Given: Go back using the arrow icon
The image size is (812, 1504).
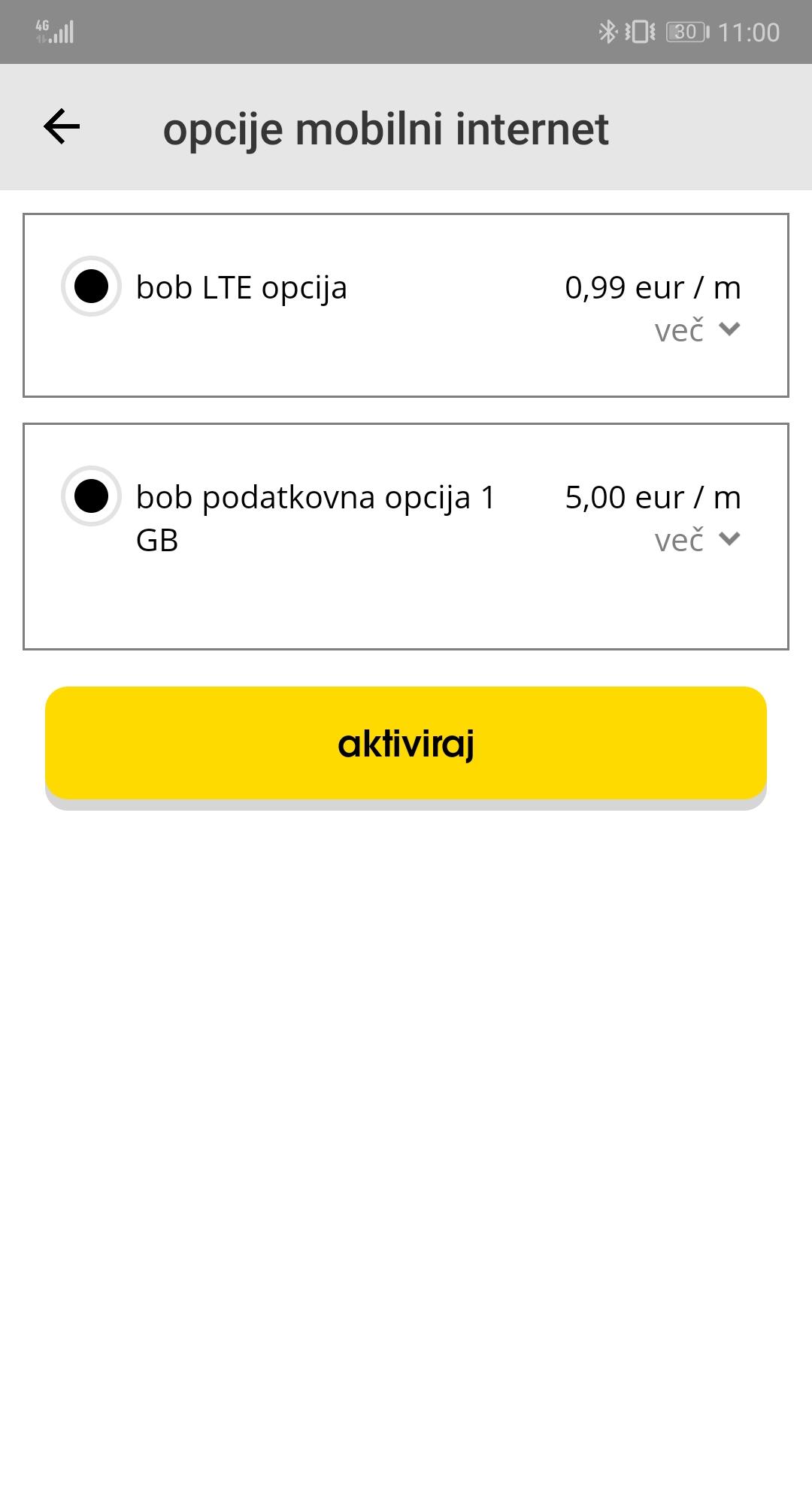Looking at the screenshot, I should (x=62, y=126).
